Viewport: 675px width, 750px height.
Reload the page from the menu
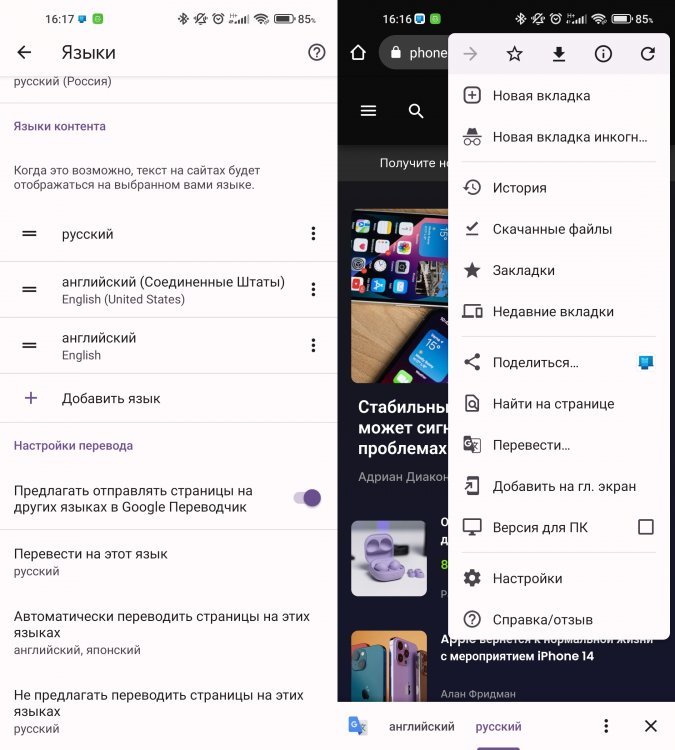click(x=647, y=54)
